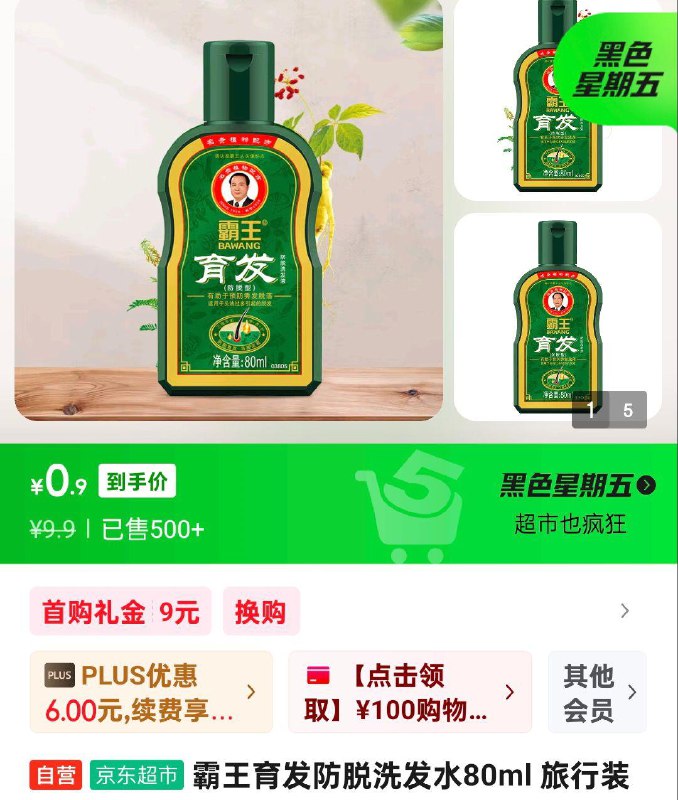Screen dimensions: 678x800
Task: Tap the 到手价 price tag
Action: point(137,482)
